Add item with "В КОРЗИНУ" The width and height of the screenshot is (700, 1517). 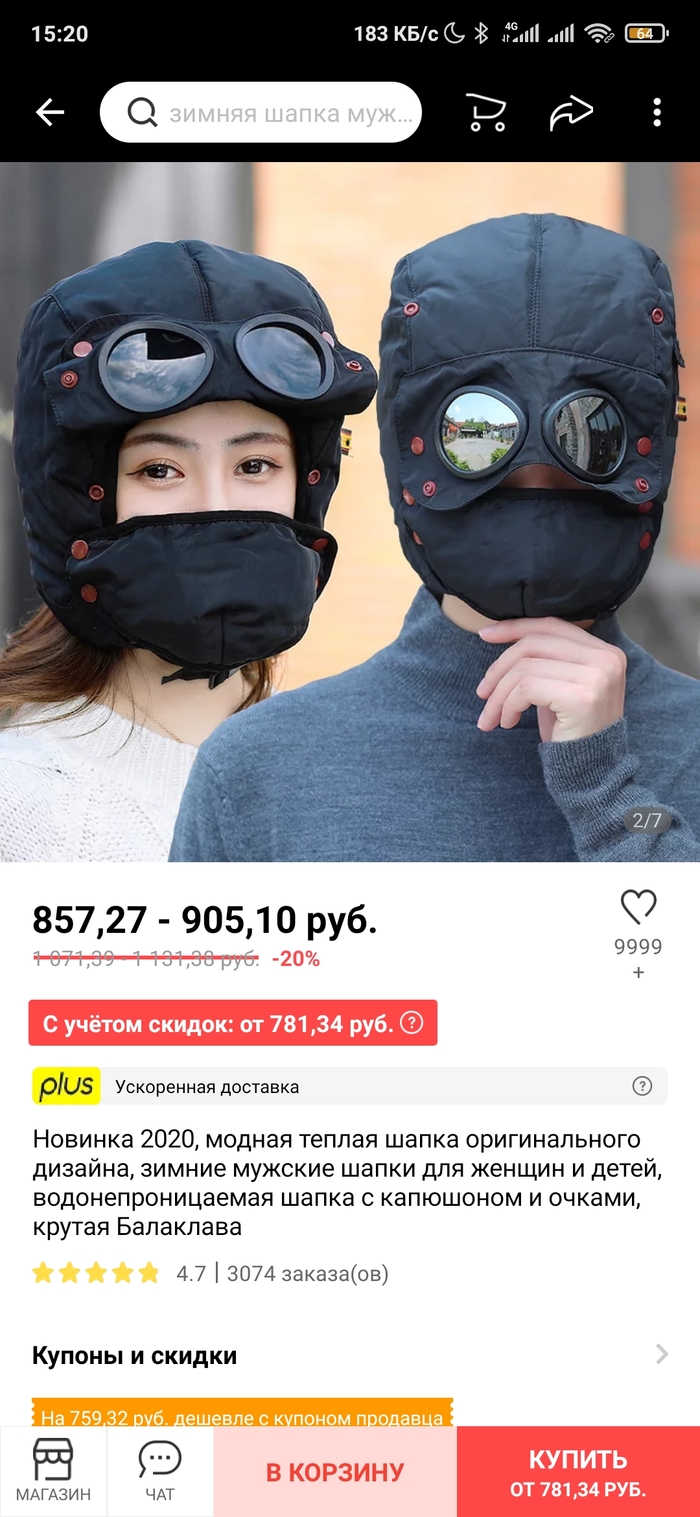point(335,1472)
